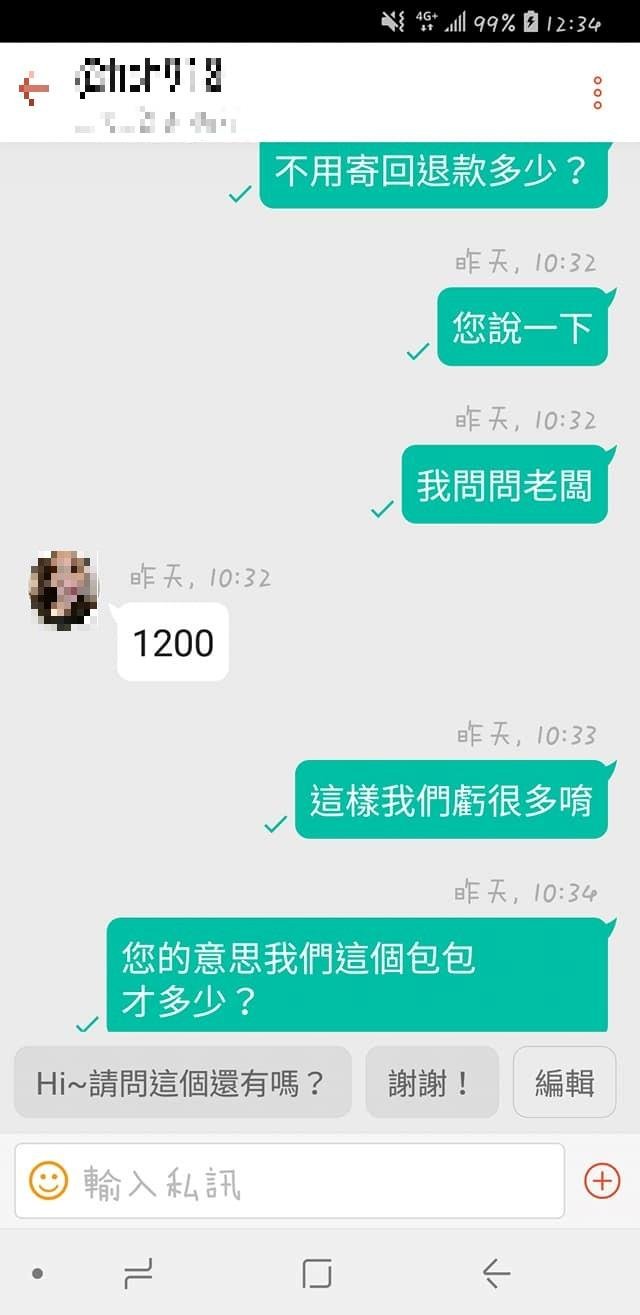The width and height of the screenshot is (640, 1315).
Task: Tap the system home button
Action: (317, 1273)
